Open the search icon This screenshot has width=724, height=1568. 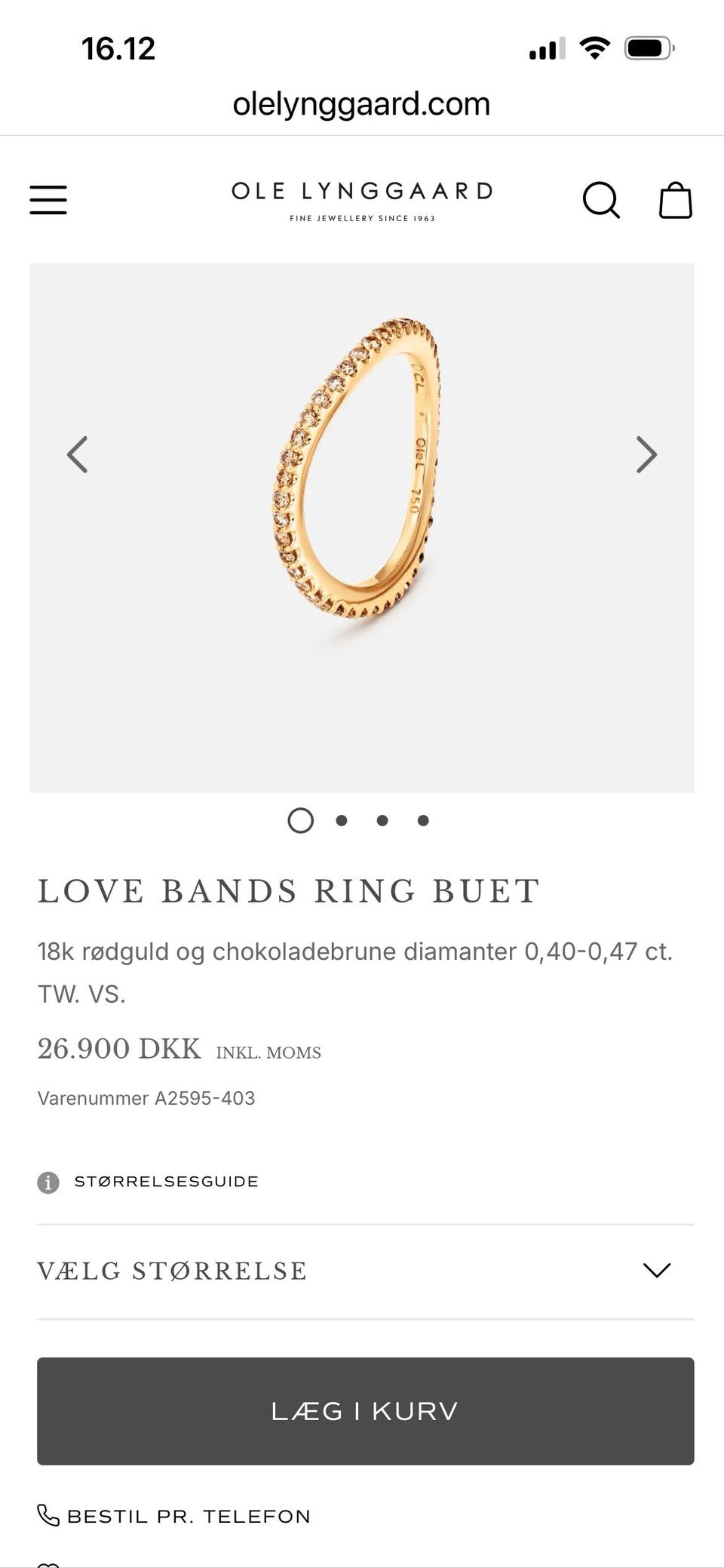click(601, 200)
